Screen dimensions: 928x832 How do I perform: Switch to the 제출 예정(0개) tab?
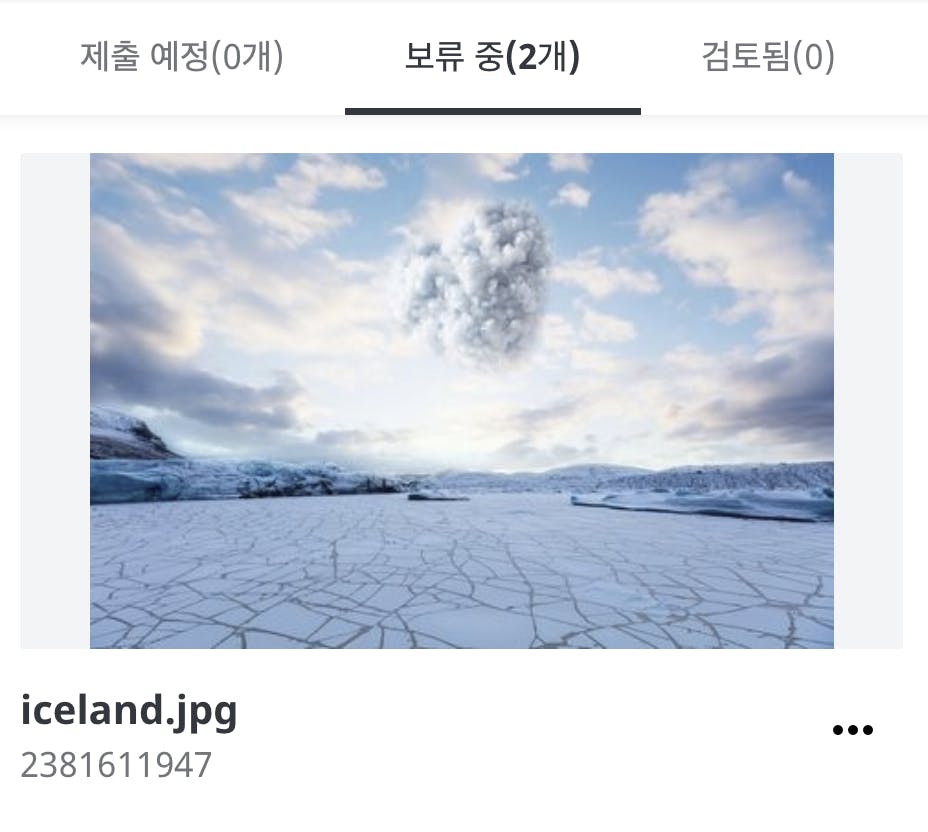click(x=182, y=58)
